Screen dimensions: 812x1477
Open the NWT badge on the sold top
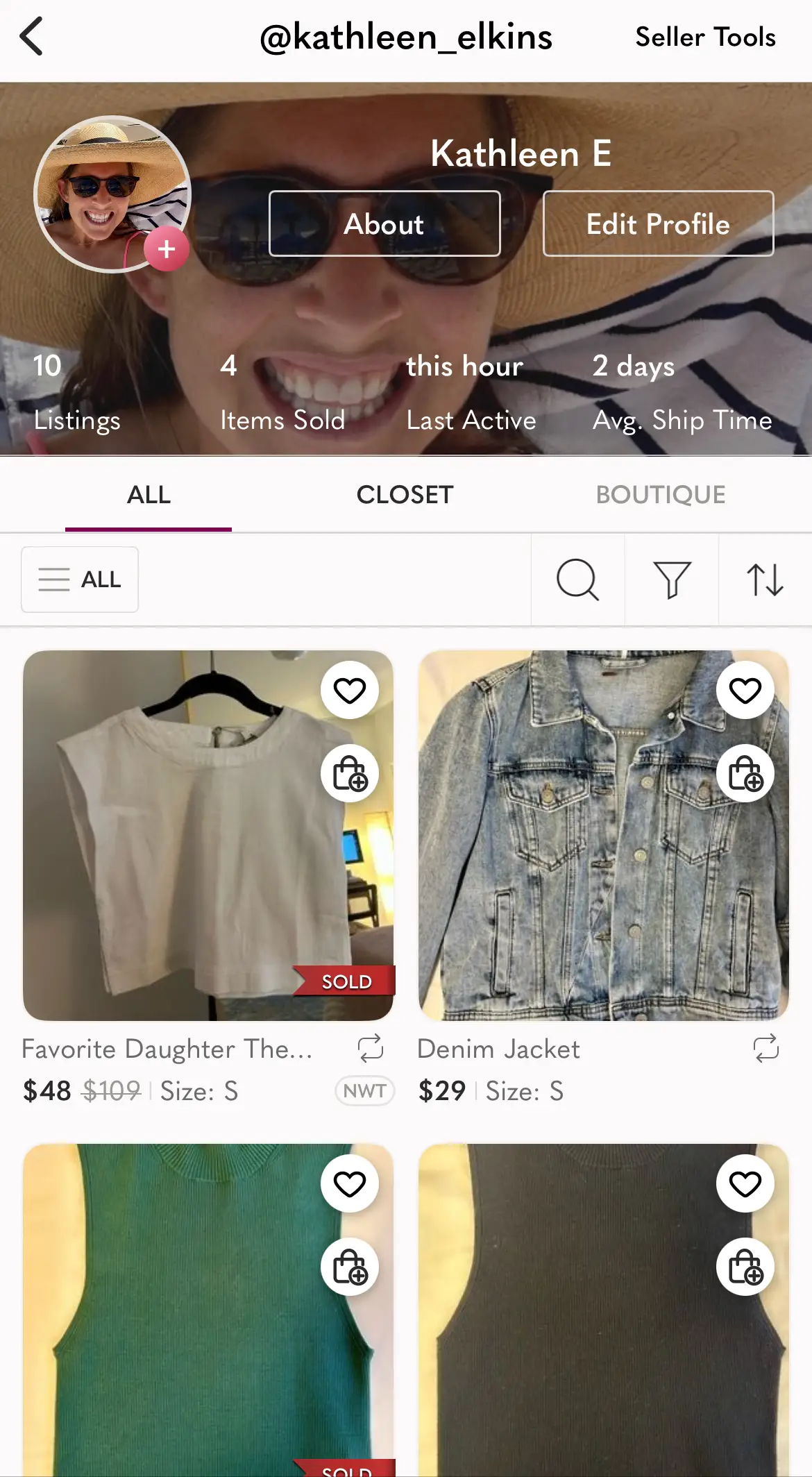pos(365,1091)
